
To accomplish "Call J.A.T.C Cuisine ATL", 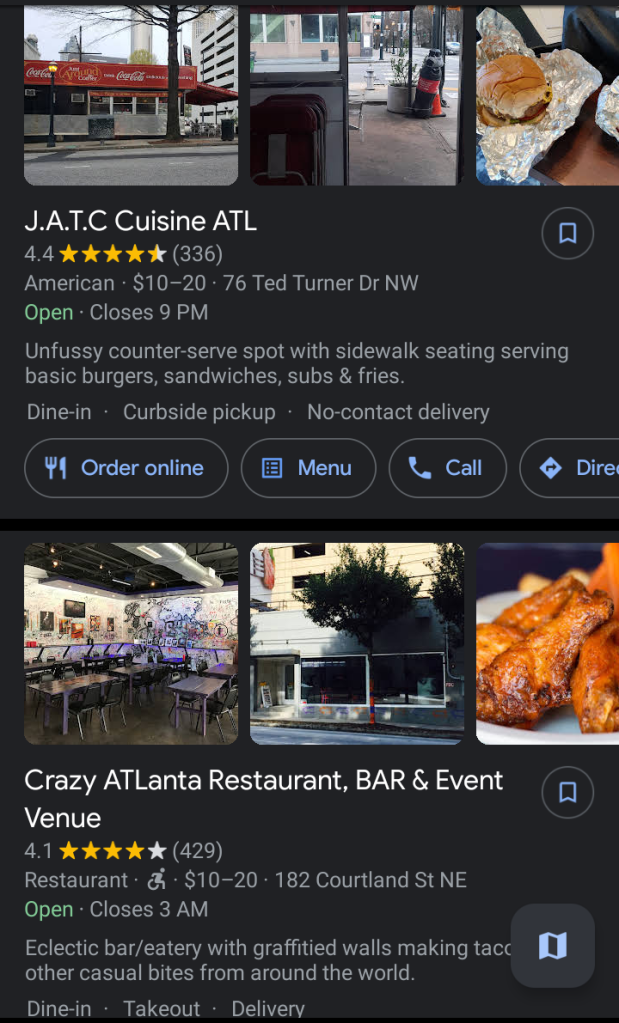I will (447, 468).
